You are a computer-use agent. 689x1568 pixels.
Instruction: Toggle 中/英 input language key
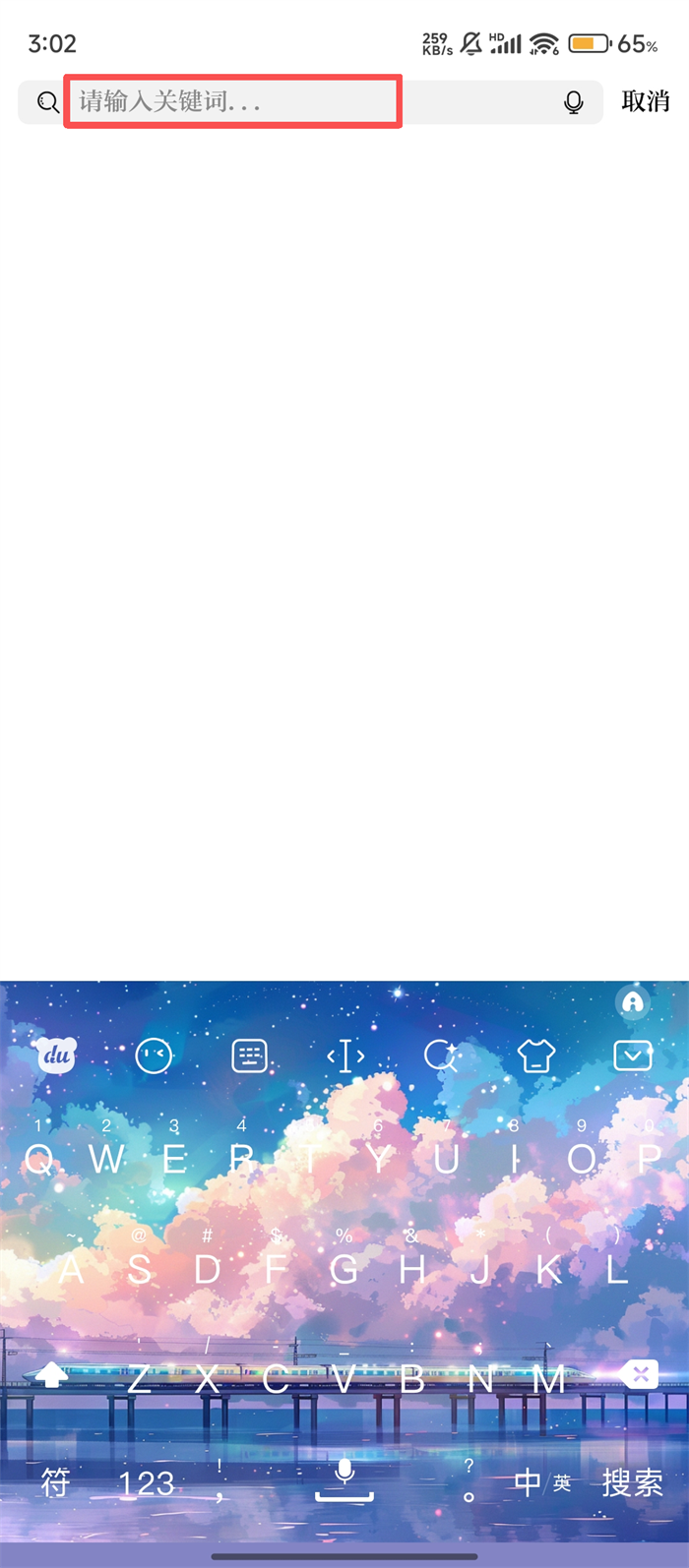click(x=541, y=1482)
